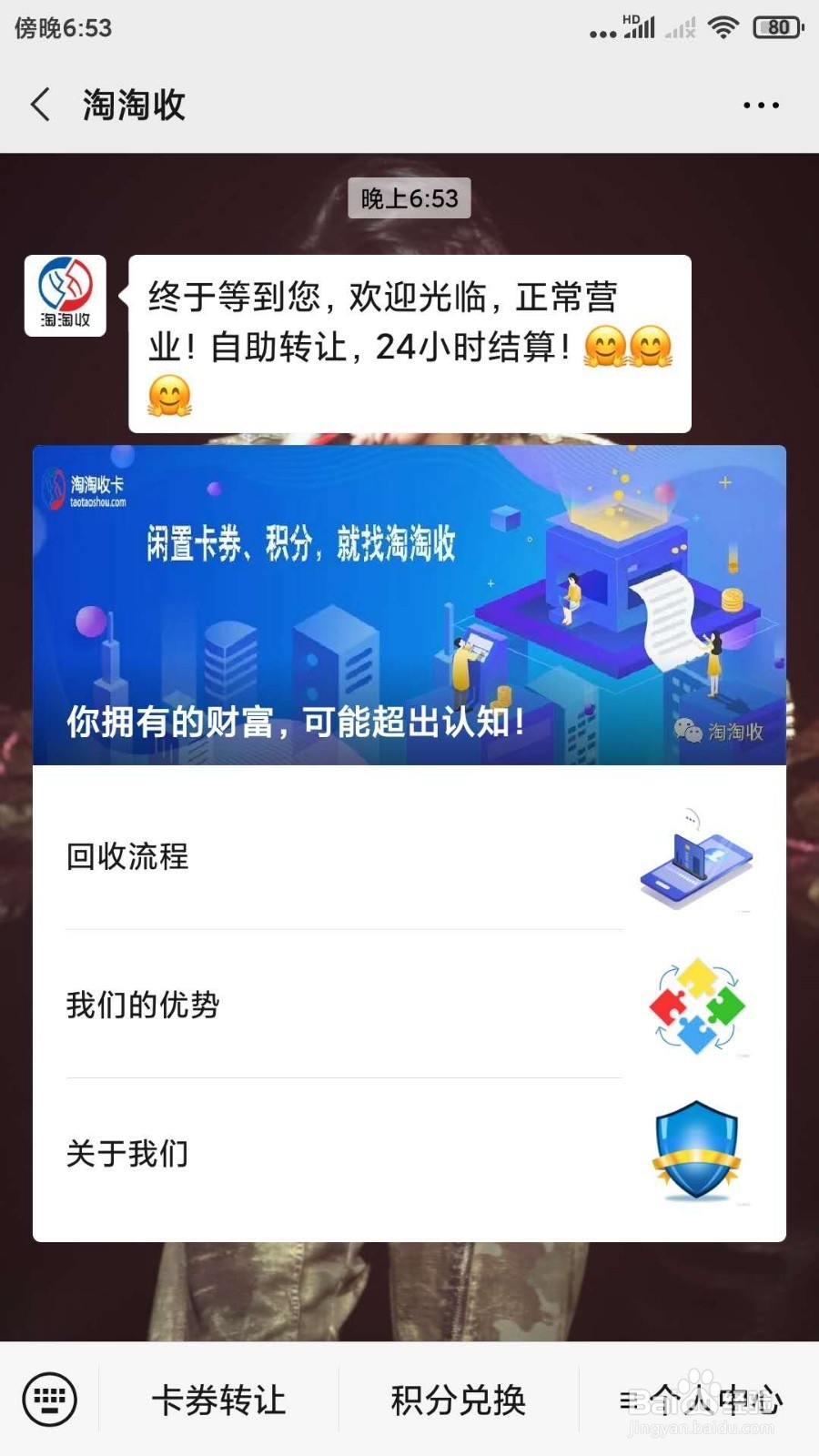Tap the signal strength bars in the status bar
The height and width of the screenshot is (1456, 819).
point(641,27)
